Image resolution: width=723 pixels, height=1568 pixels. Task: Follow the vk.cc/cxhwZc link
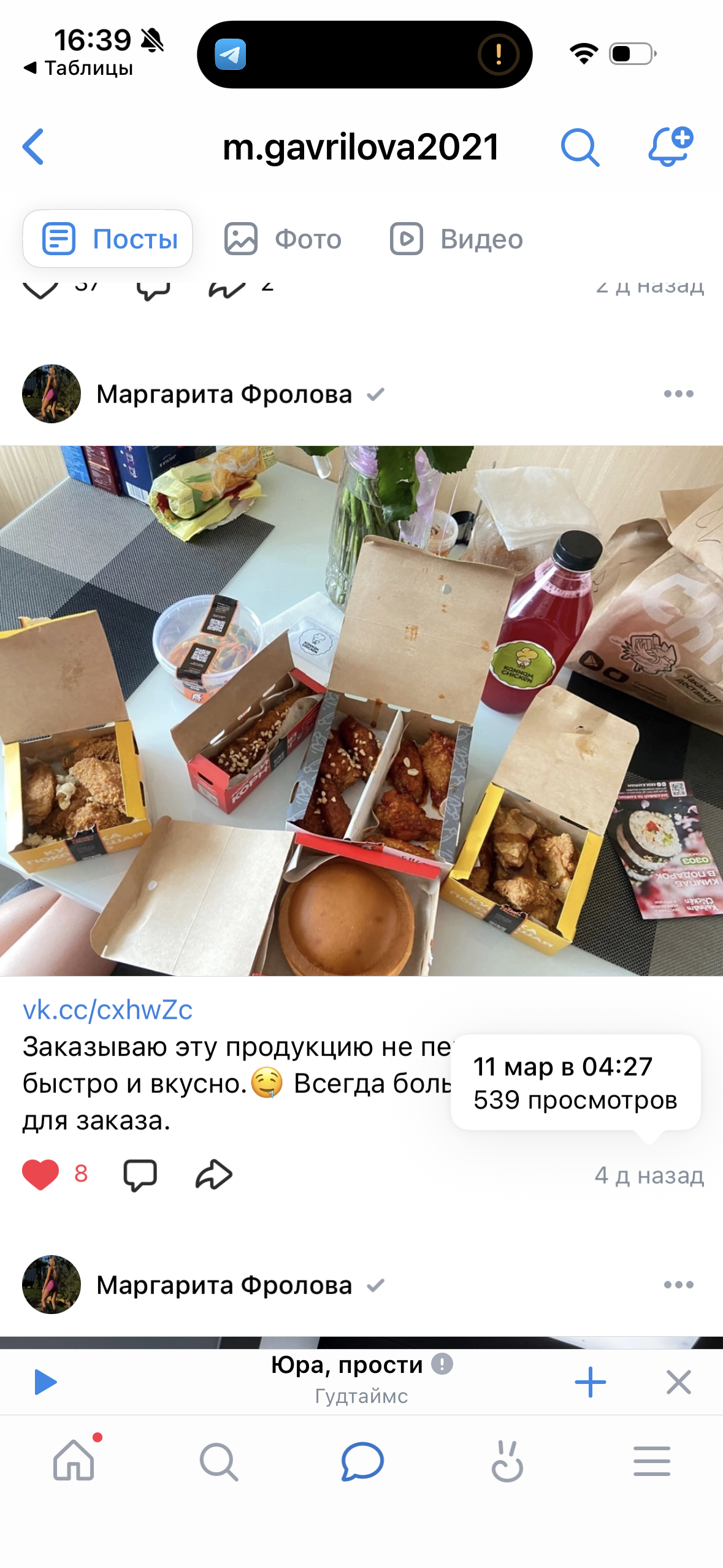pos(108,1010)
